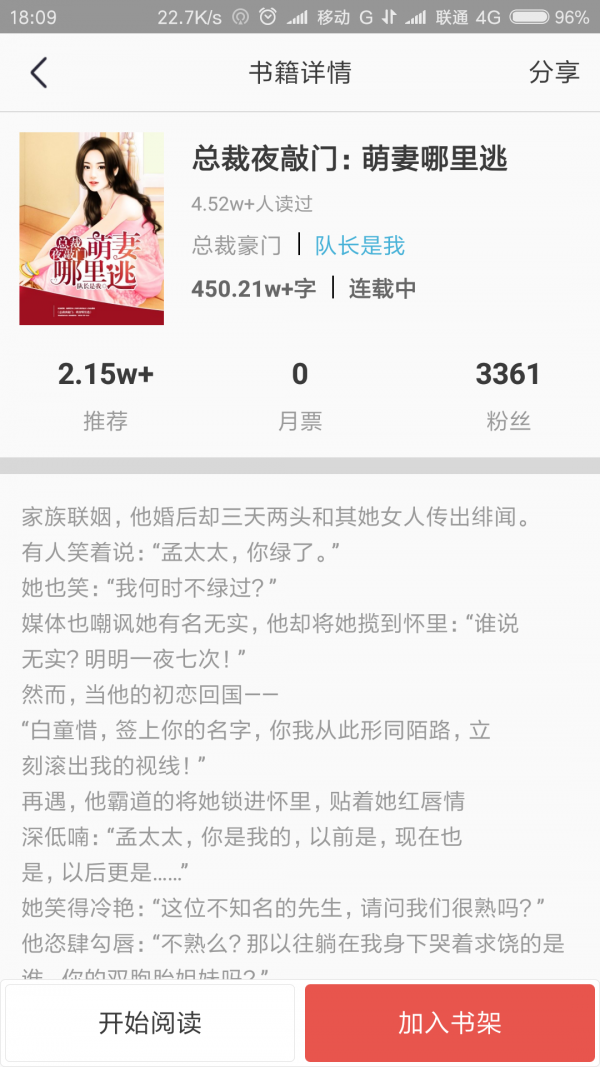This screenshot has height=1067, width=600.
Task: Open the author link 队长是我
Action: (x=360, y=245)
